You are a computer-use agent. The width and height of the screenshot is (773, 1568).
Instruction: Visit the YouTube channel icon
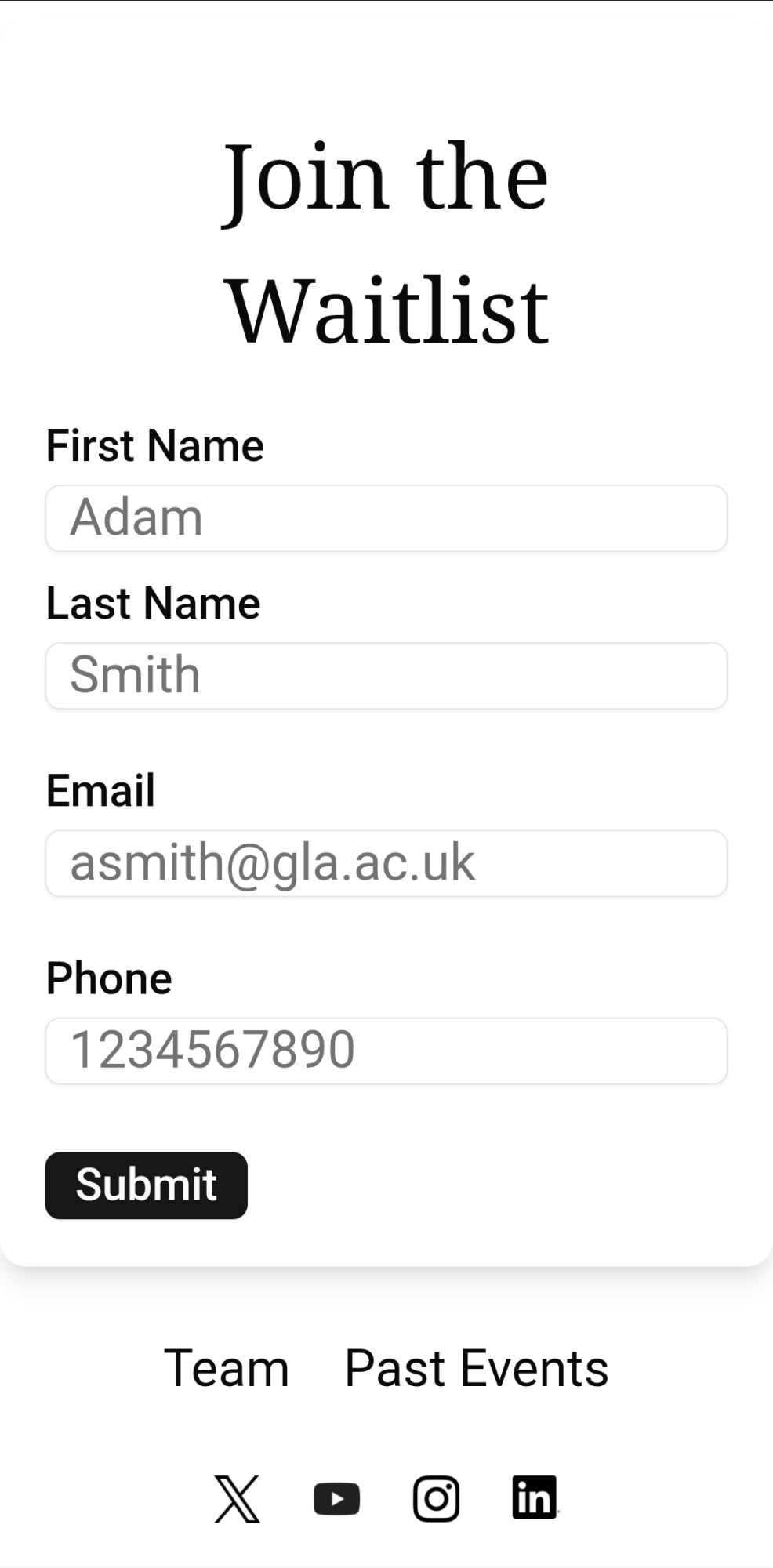[336, 1498]
